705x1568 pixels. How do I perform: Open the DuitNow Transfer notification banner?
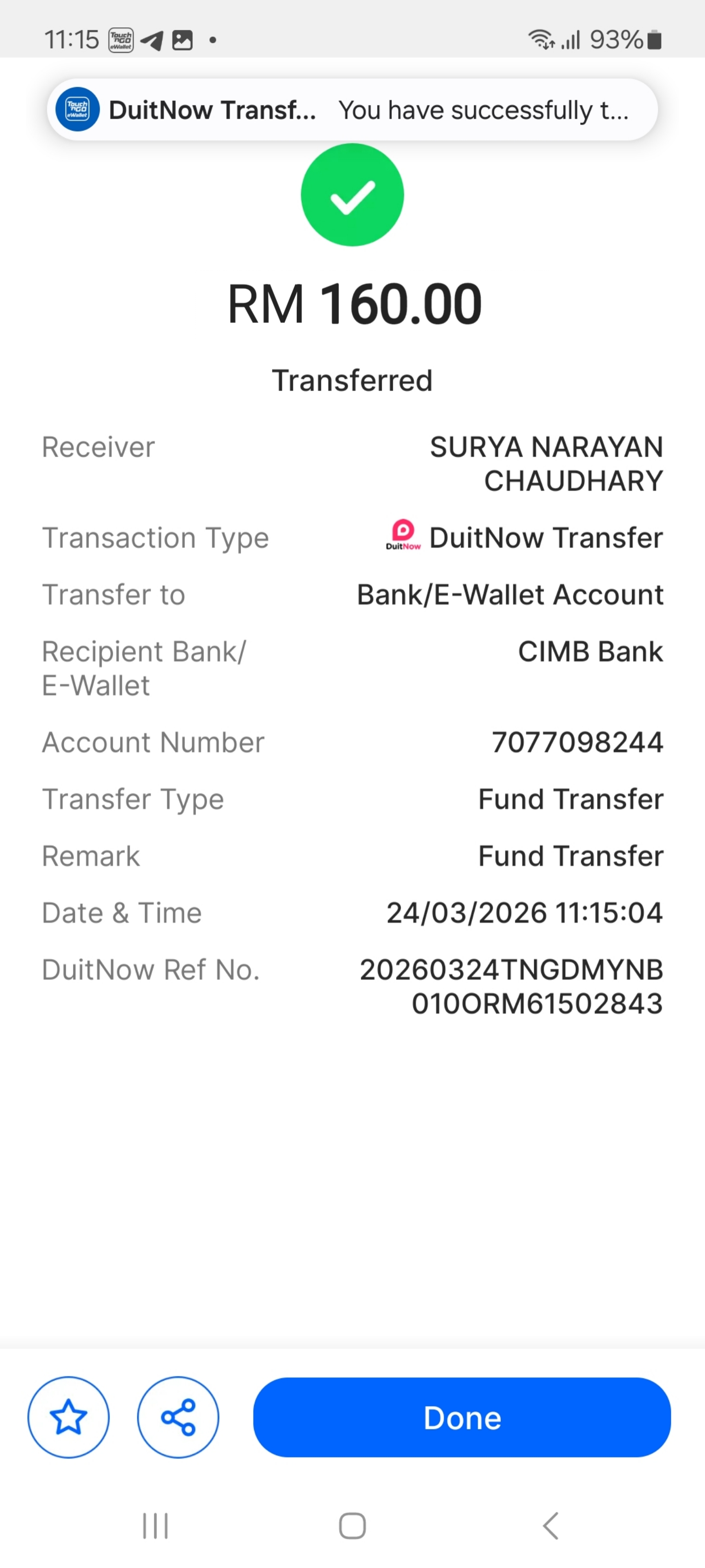point(352,110)
